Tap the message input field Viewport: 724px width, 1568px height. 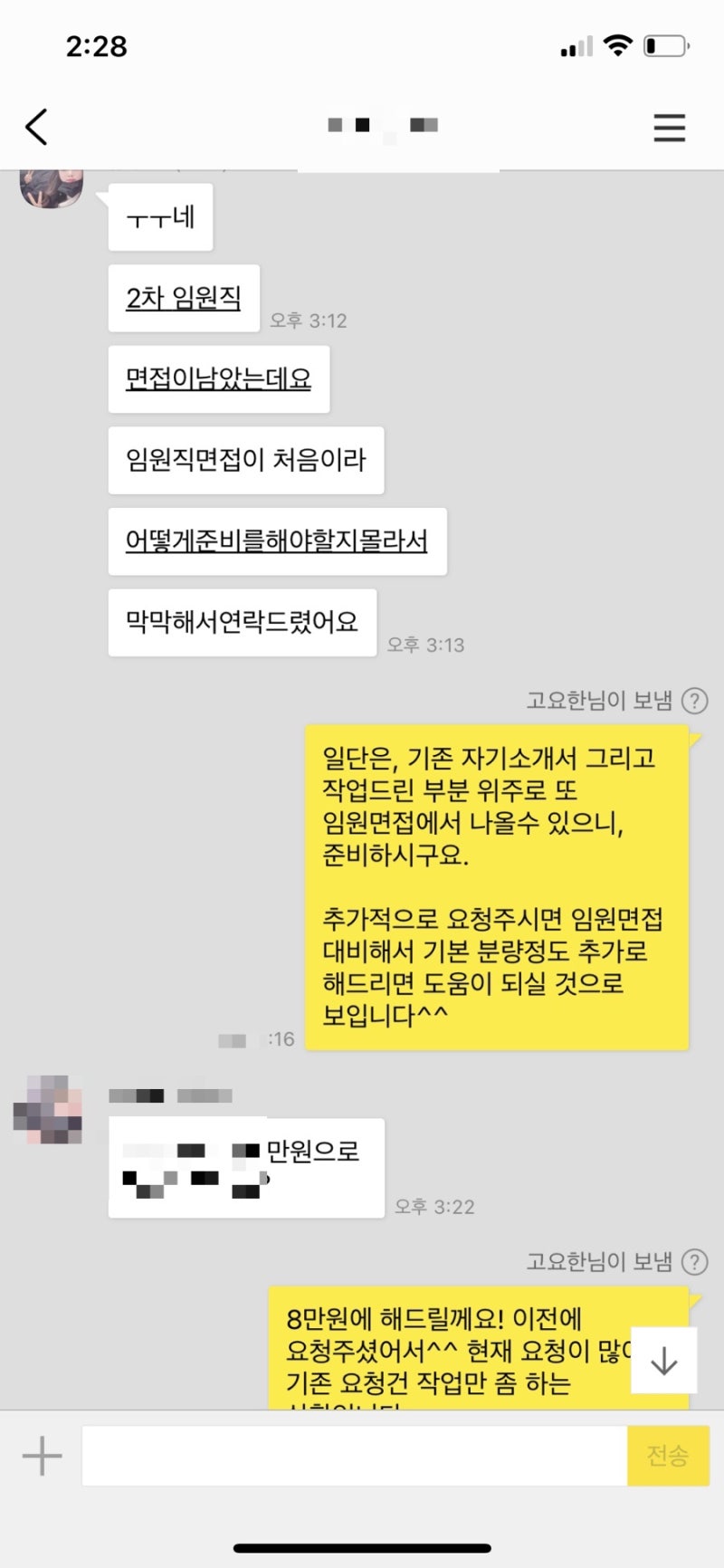pos(354,1456)
